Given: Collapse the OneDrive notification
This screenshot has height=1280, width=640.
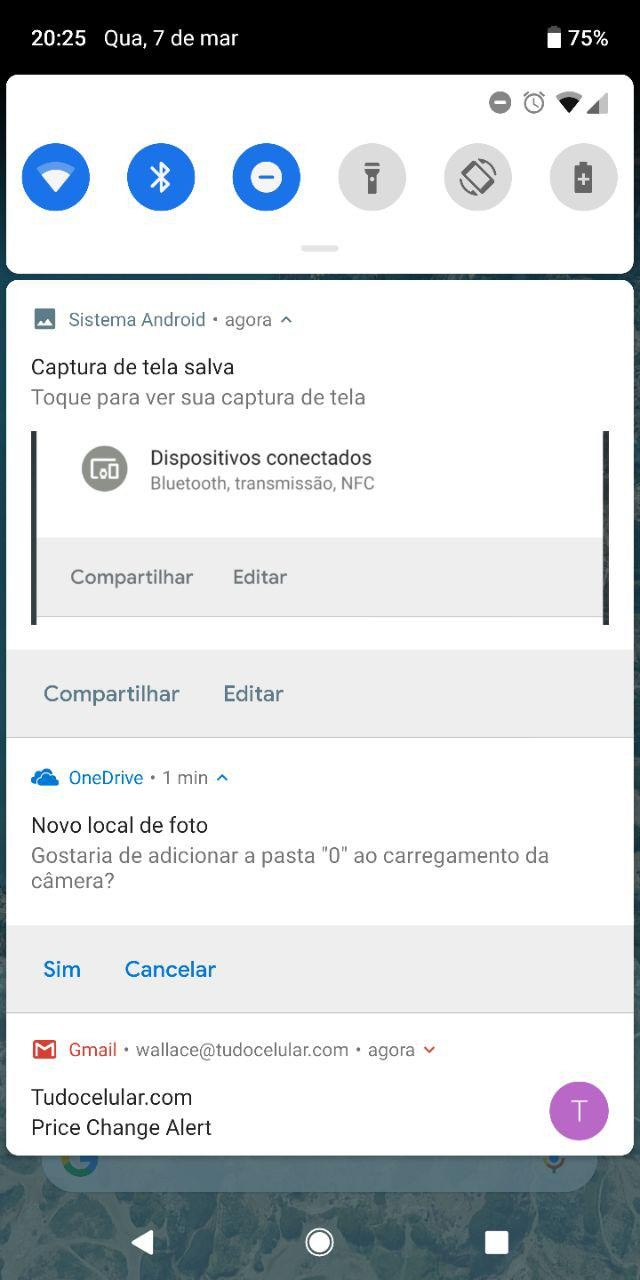Looking at the screenshot, I should click(223, 778).
